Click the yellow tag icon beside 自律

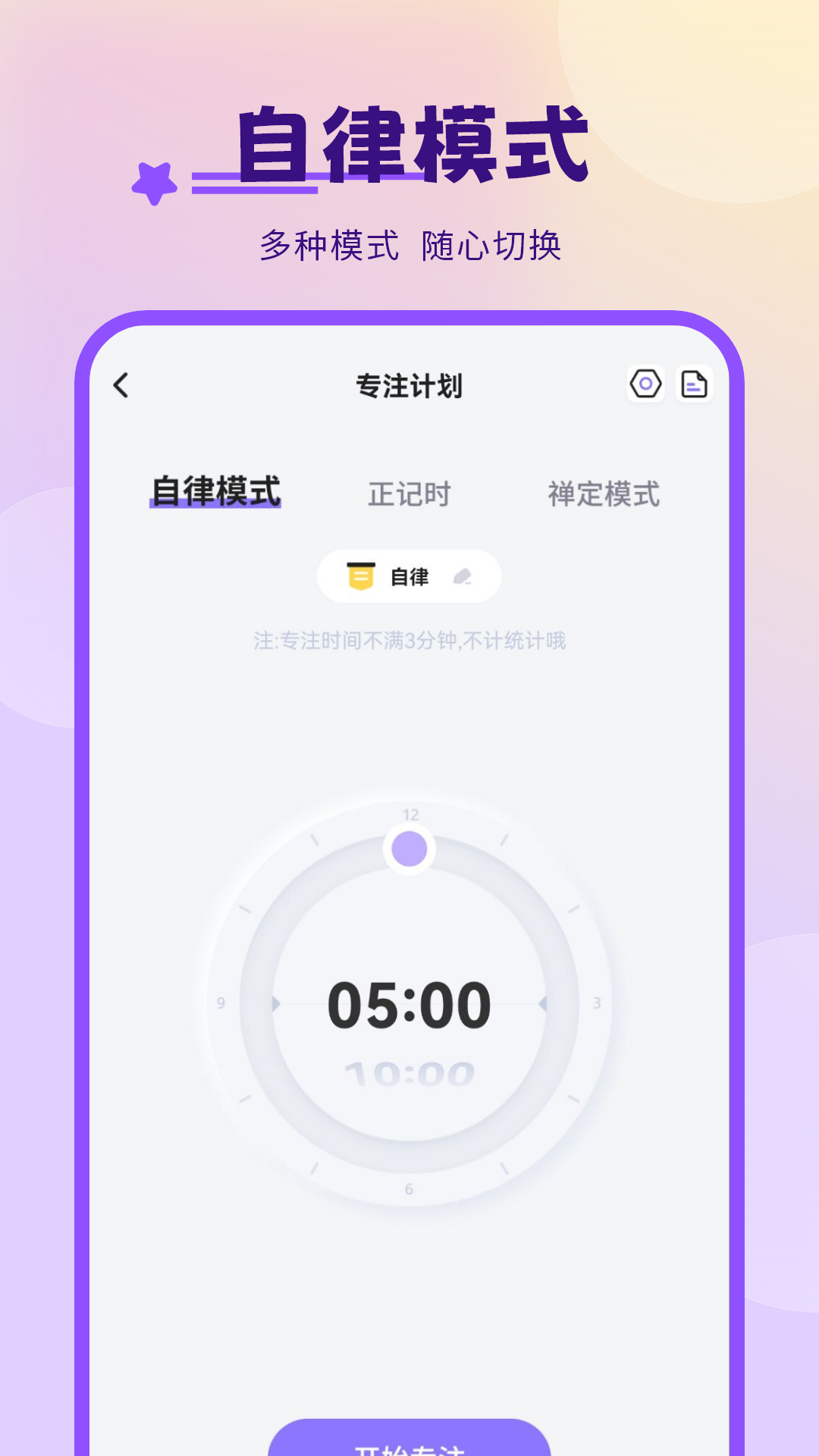click(x=360, y=576)
